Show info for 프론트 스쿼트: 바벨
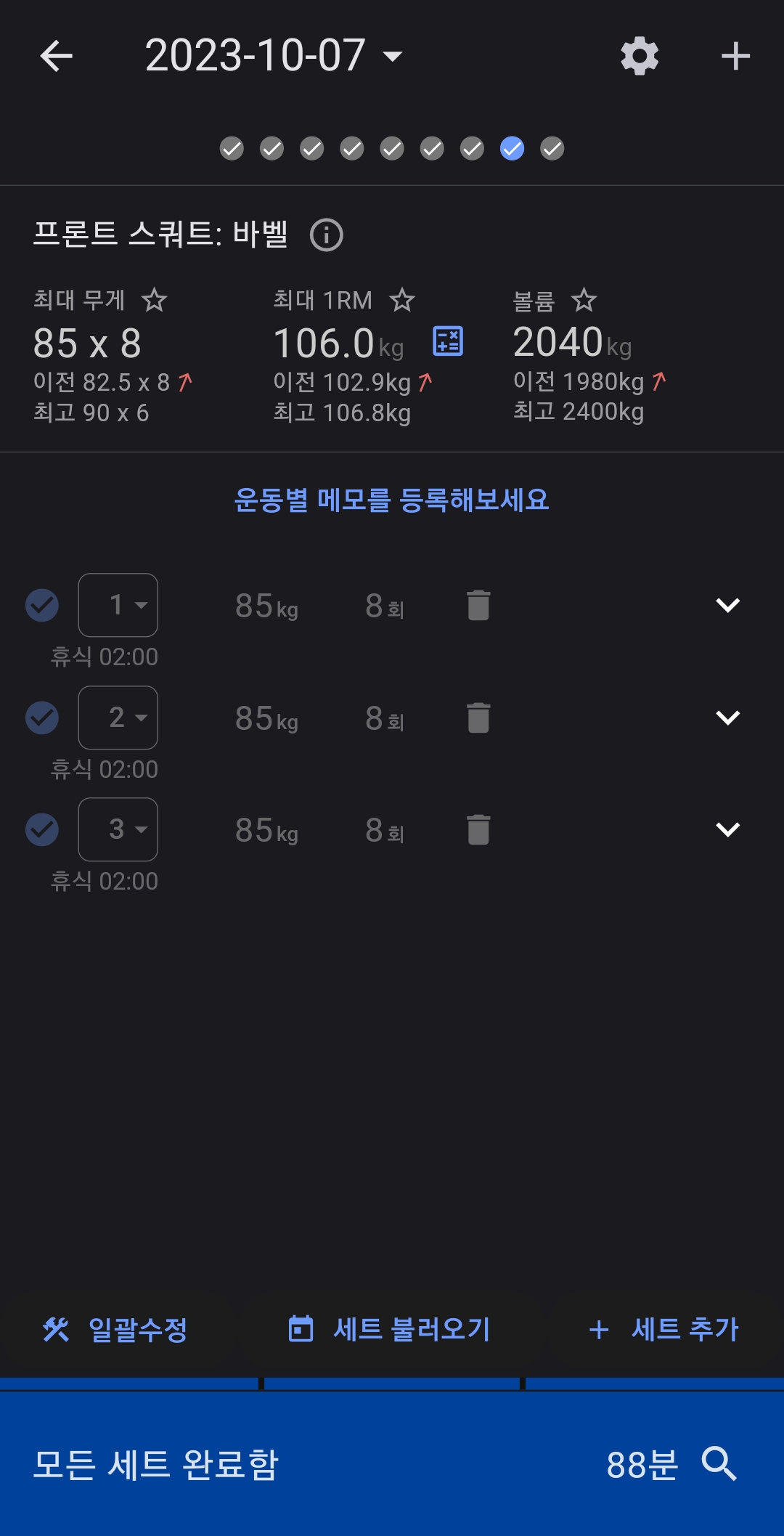Image resolution: width=784 pixels, height=1536 pixels. click(x=326, y=235)
